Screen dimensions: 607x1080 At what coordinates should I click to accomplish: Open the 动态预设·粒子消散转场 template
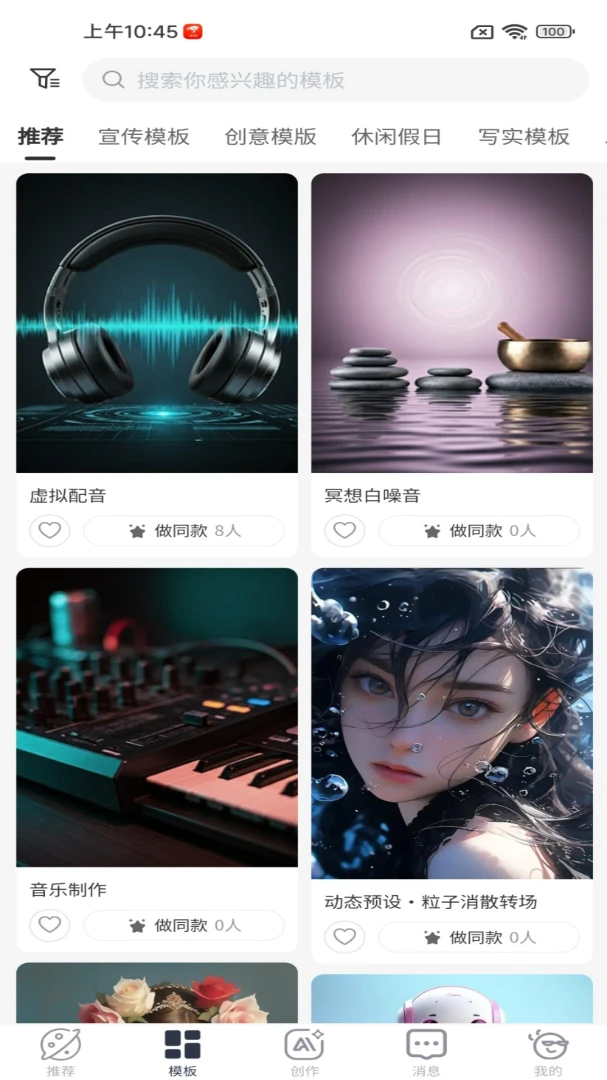coord(452,723)
